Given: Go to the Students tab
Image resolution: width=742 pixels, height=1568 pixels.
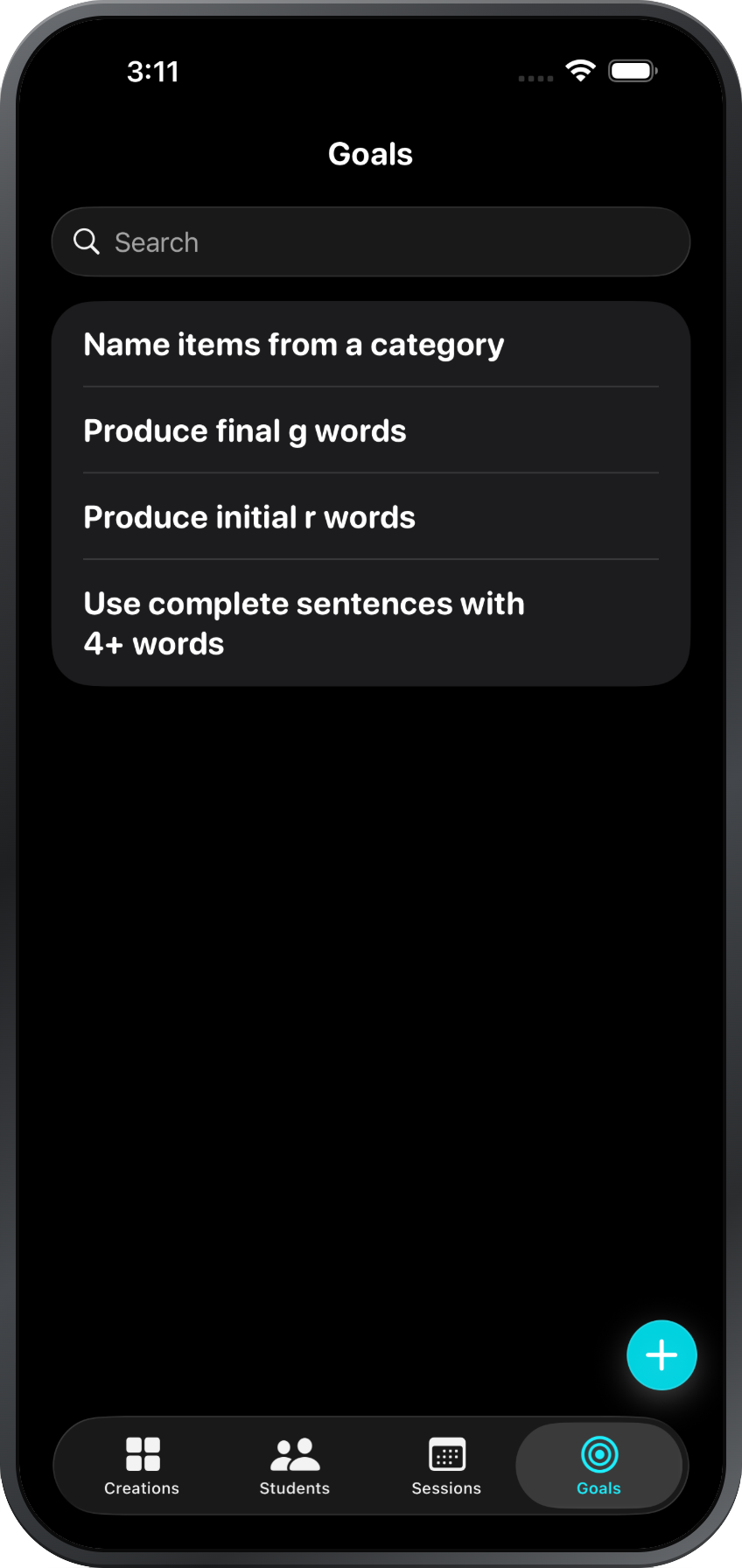Looking at the screenshot, I should 295,1466.
